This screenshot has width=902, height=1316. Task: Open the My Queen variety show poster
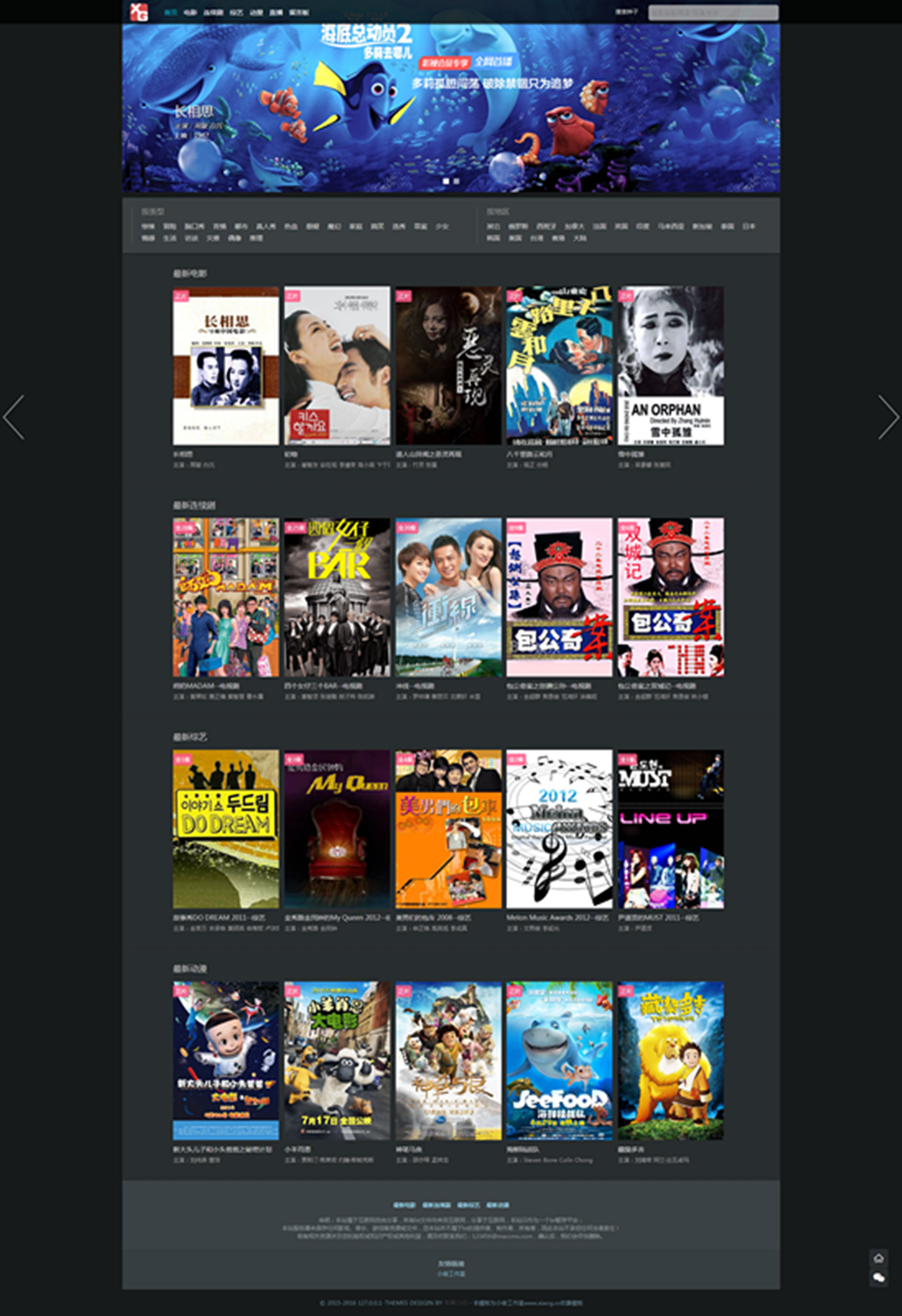click(336, 828)
